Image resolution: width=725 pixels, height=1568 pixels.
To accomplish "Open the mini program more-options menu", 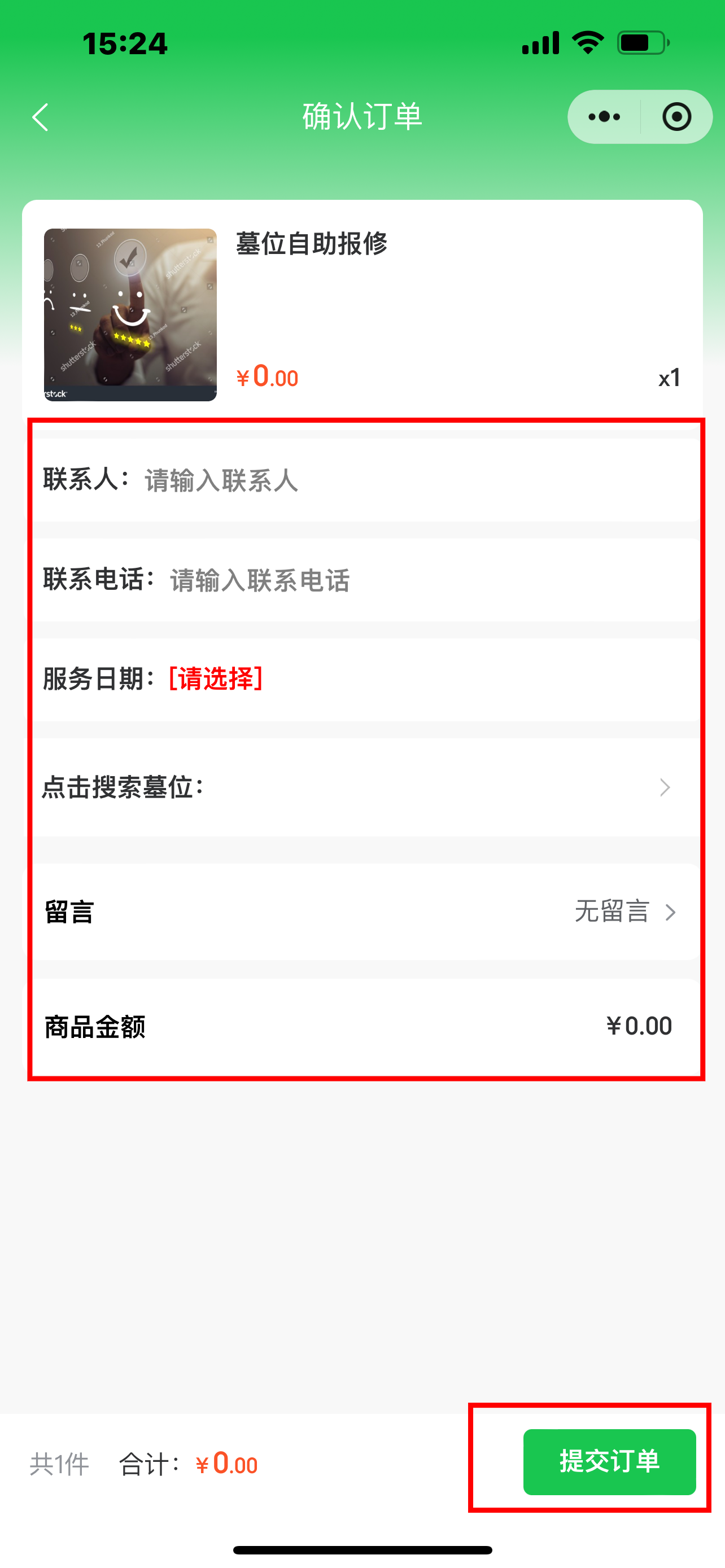I will tap(604, 117).
